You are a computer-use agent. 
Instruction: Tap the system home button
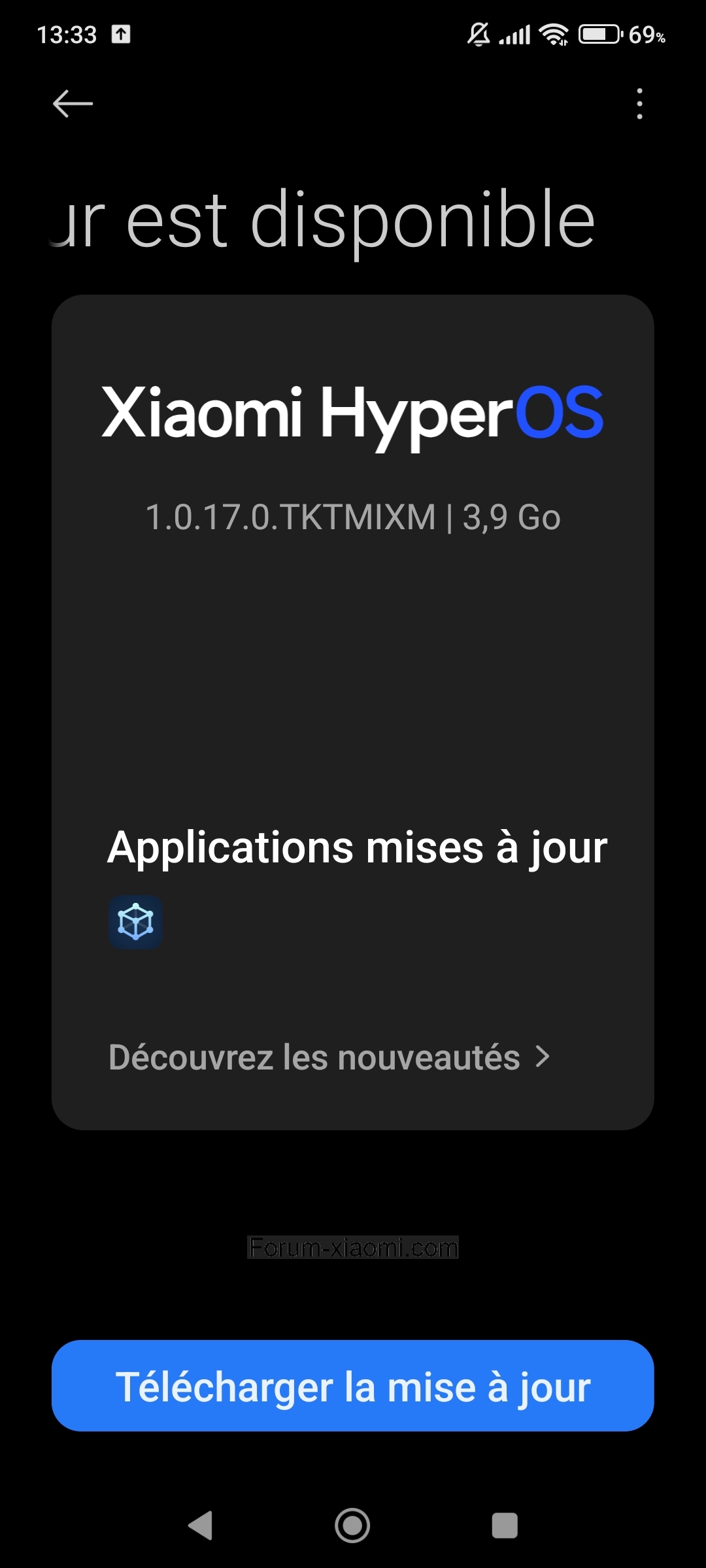pos(352,1526)
